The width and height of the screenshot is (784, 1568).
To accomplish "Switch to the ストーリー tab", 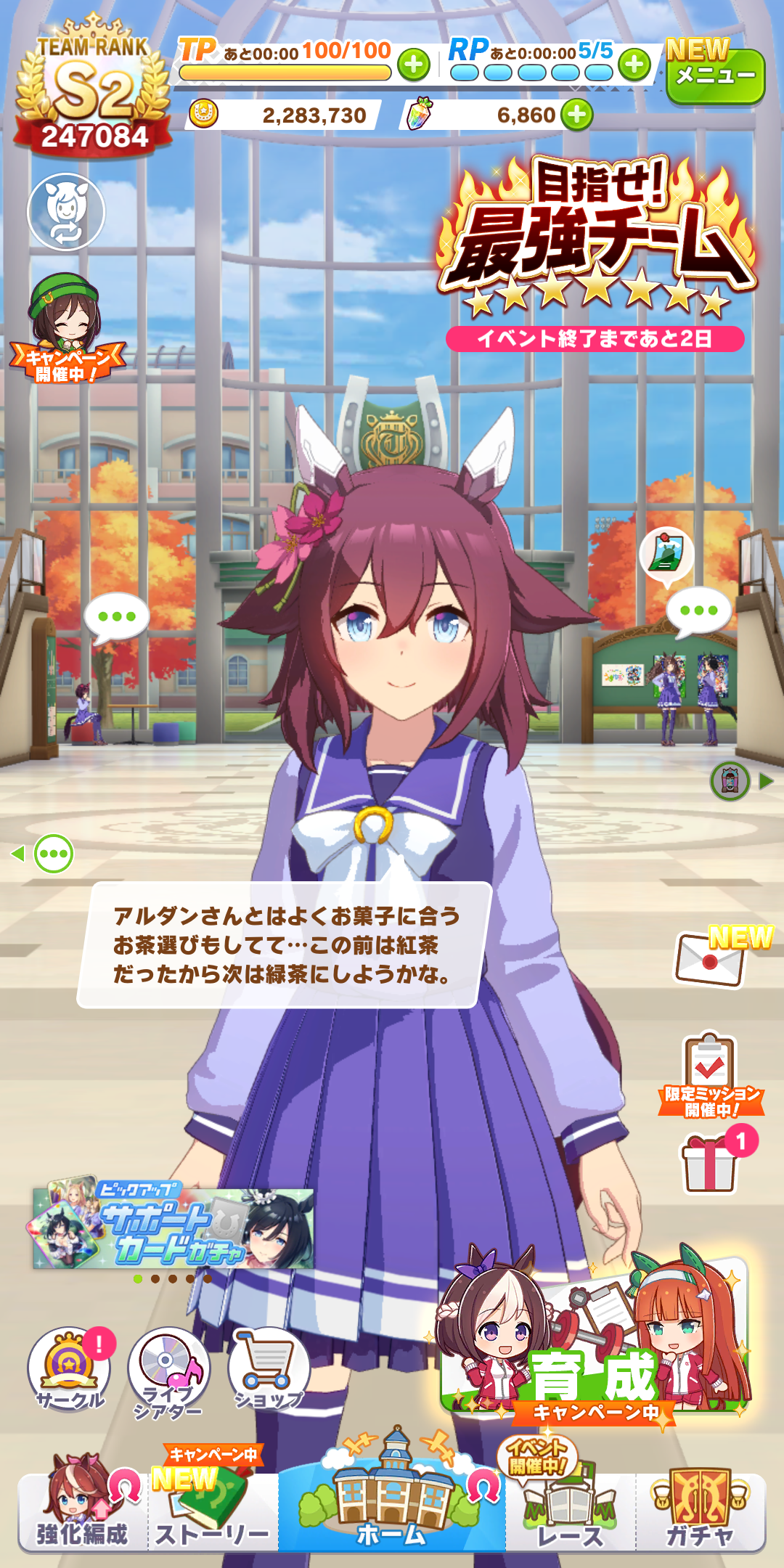I will [x=212, y=1514].
